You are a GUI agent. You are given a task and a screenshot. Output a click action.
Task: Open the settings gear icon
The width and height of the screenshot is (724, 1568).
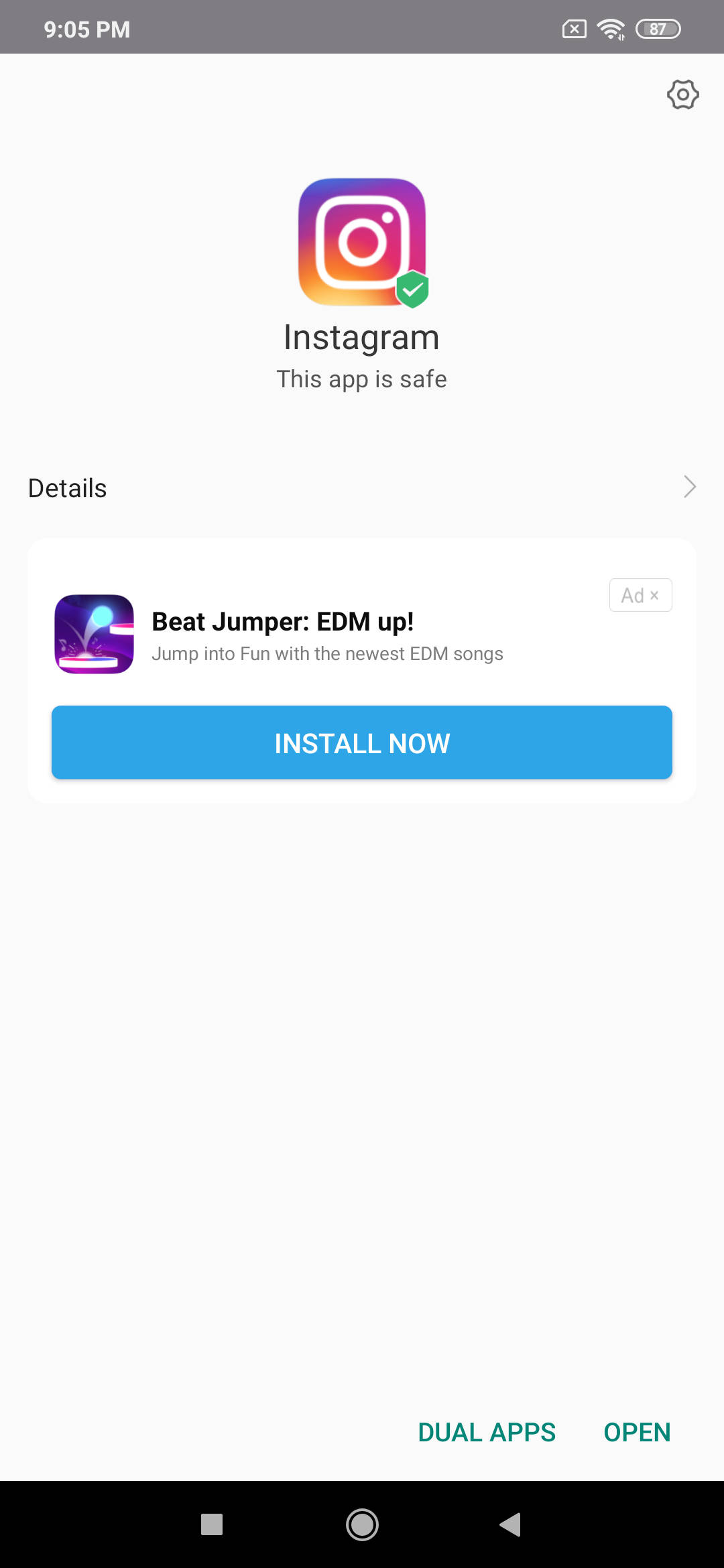click(682, 94)
